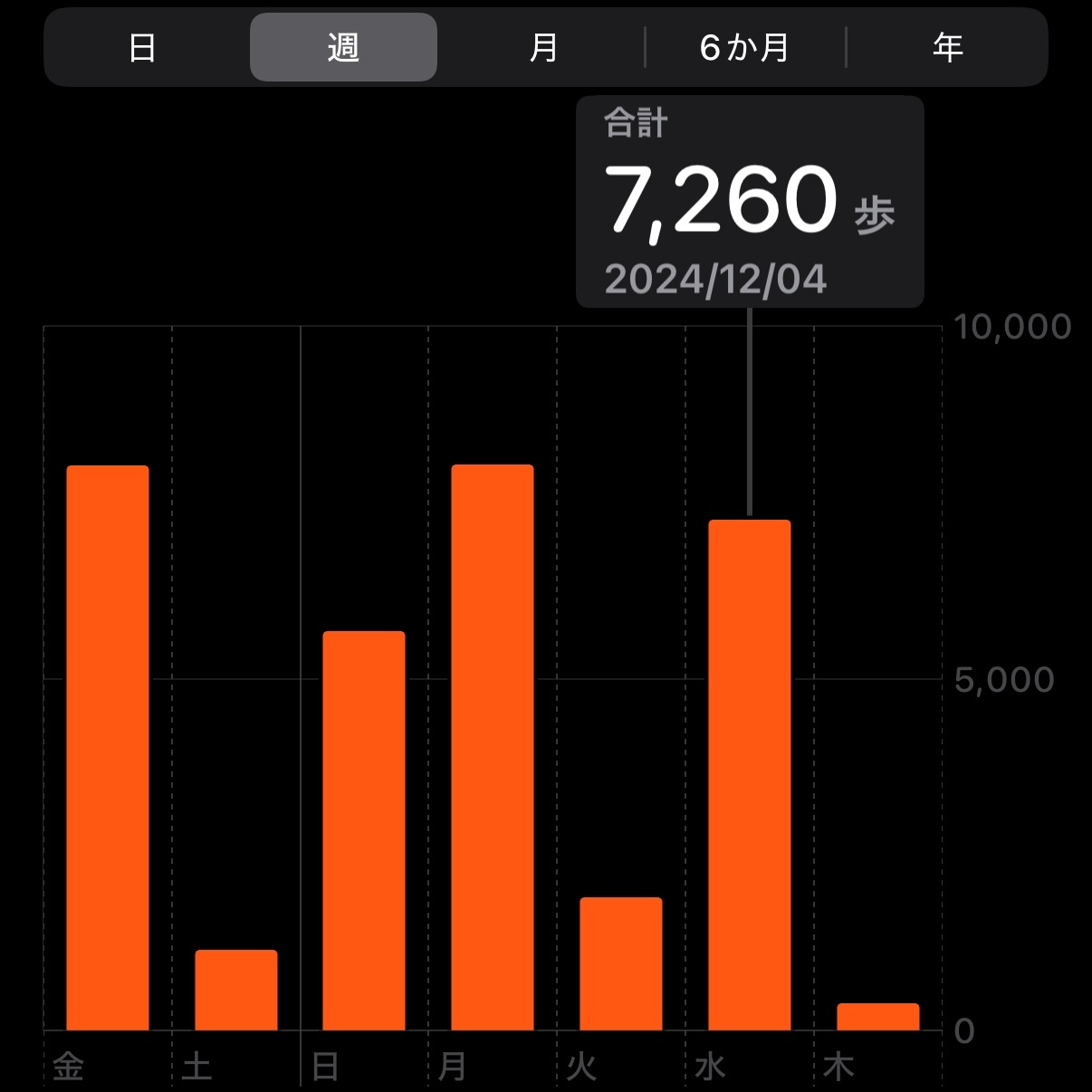
Task: Switch to the 月 (month) view
Action: click(543, 47)
